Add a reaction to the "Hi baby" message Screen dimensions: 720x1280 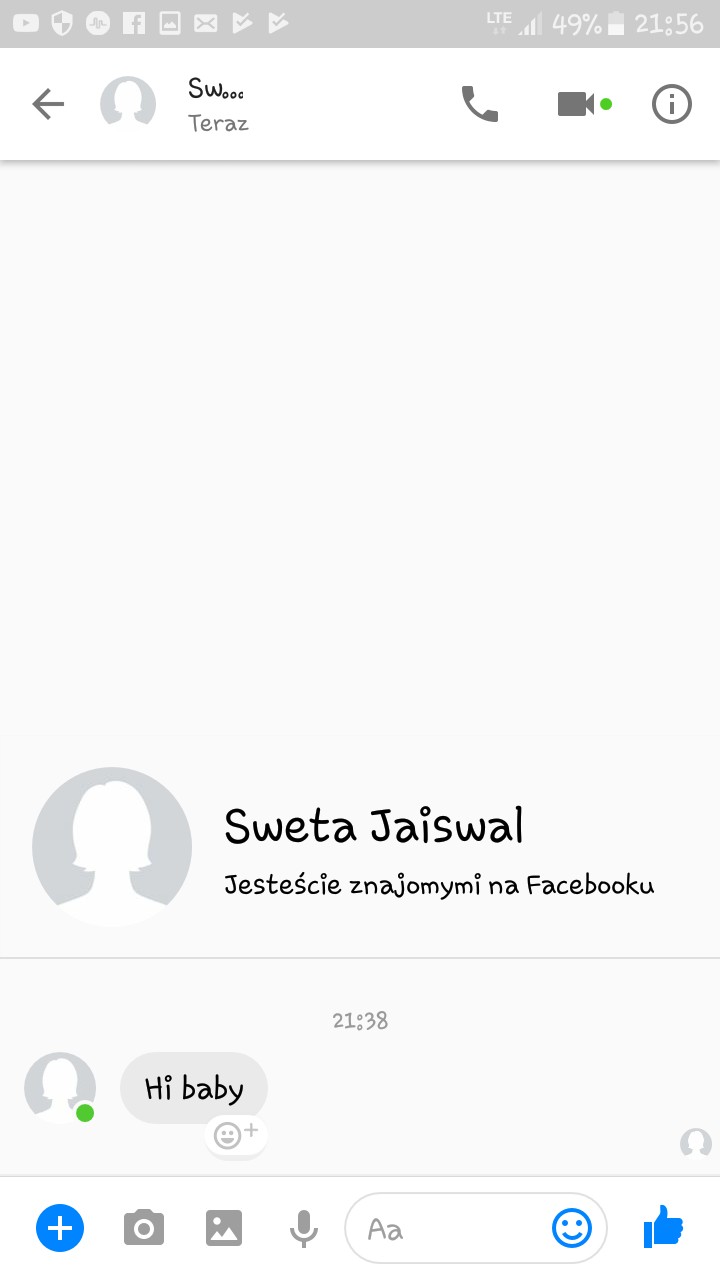(236, 1135)
